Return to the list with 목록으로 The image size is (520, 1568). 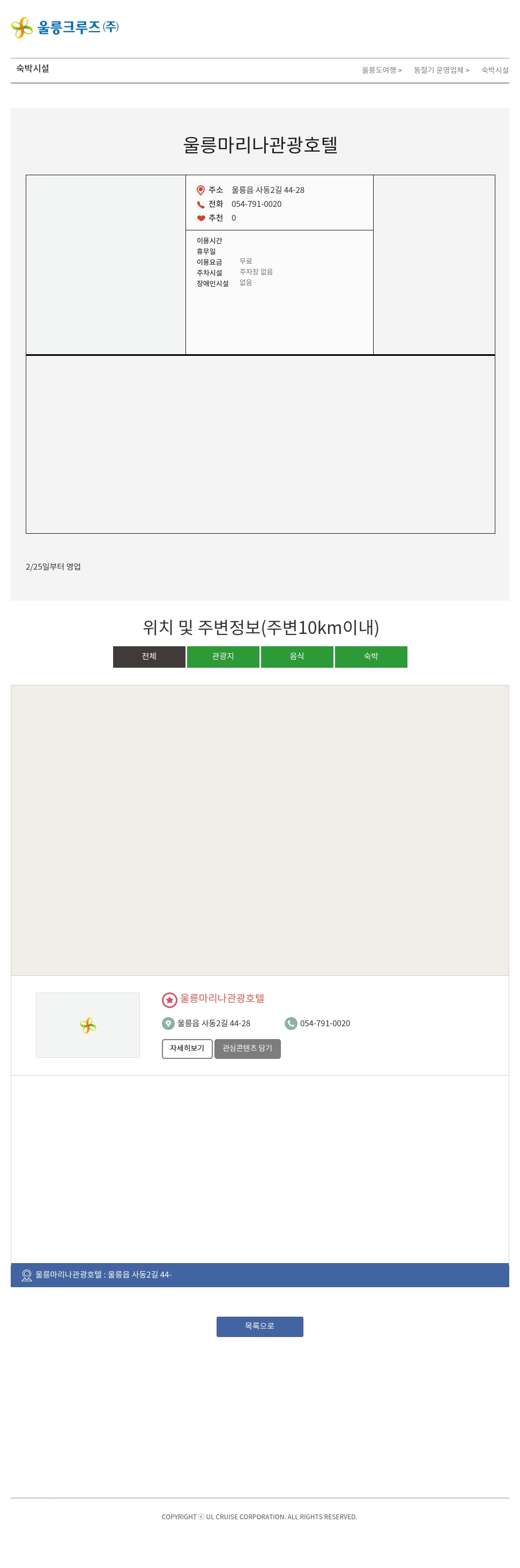[259, 1326]
